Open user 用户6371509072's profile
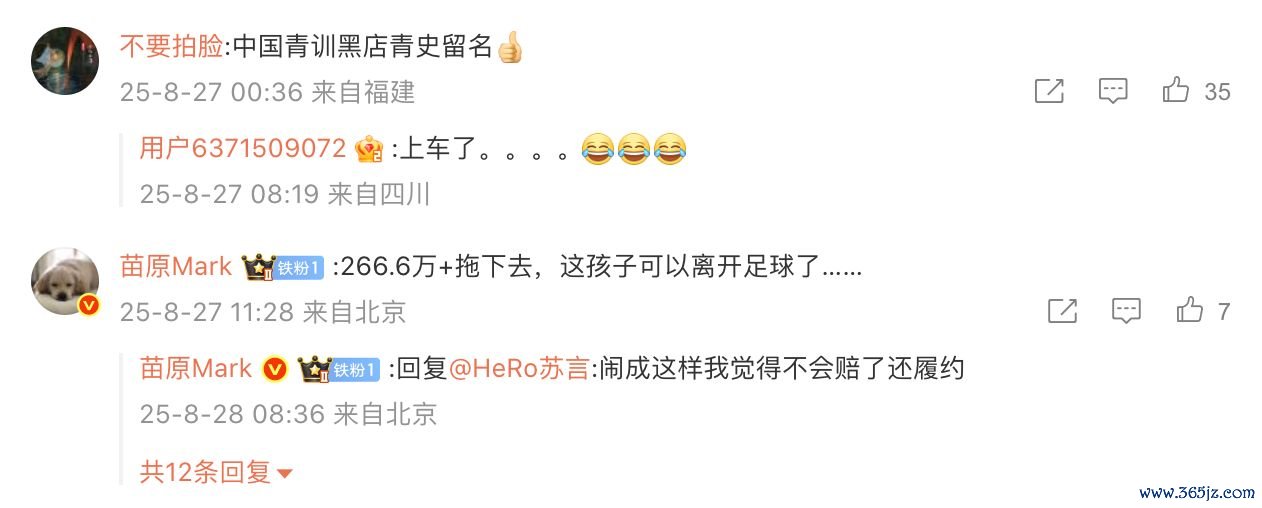Image resolution: width=1262 pixels, height=508 pixels. 242,149
